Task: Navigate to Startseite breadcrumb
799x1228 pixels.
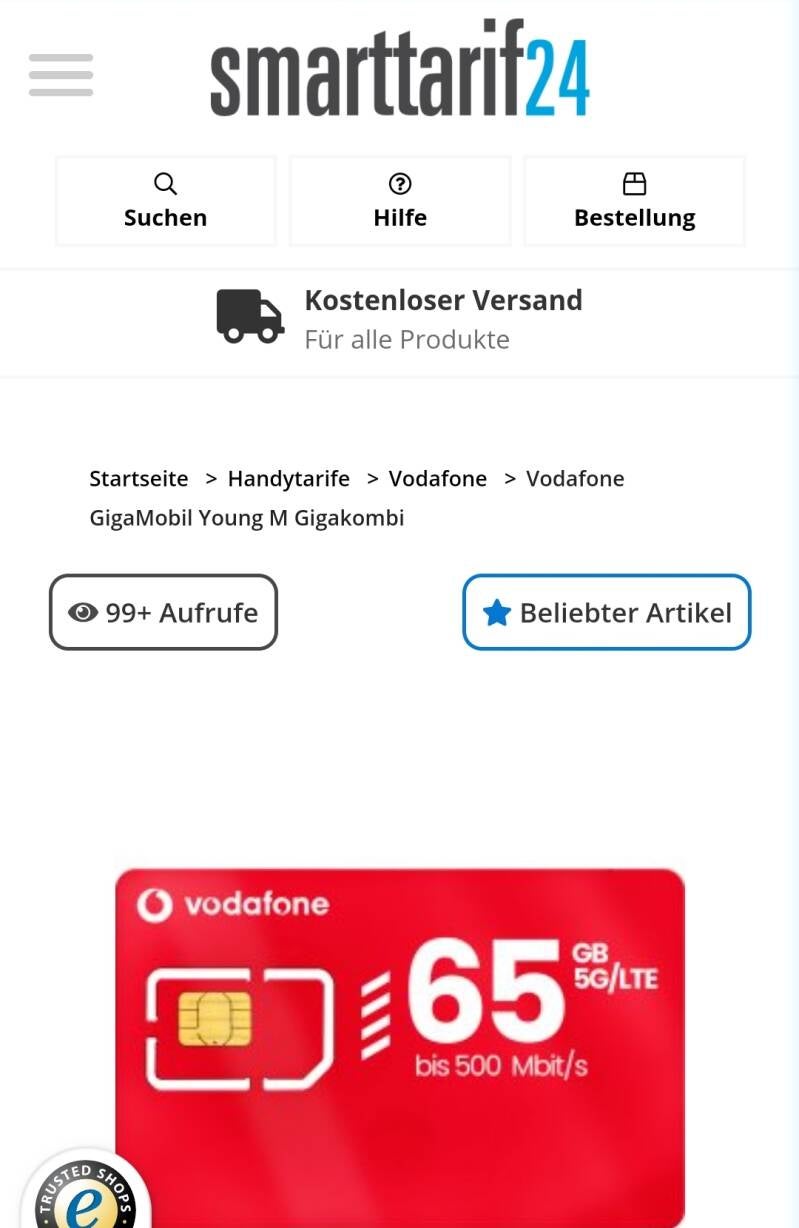Action: [x=139, y=479]
